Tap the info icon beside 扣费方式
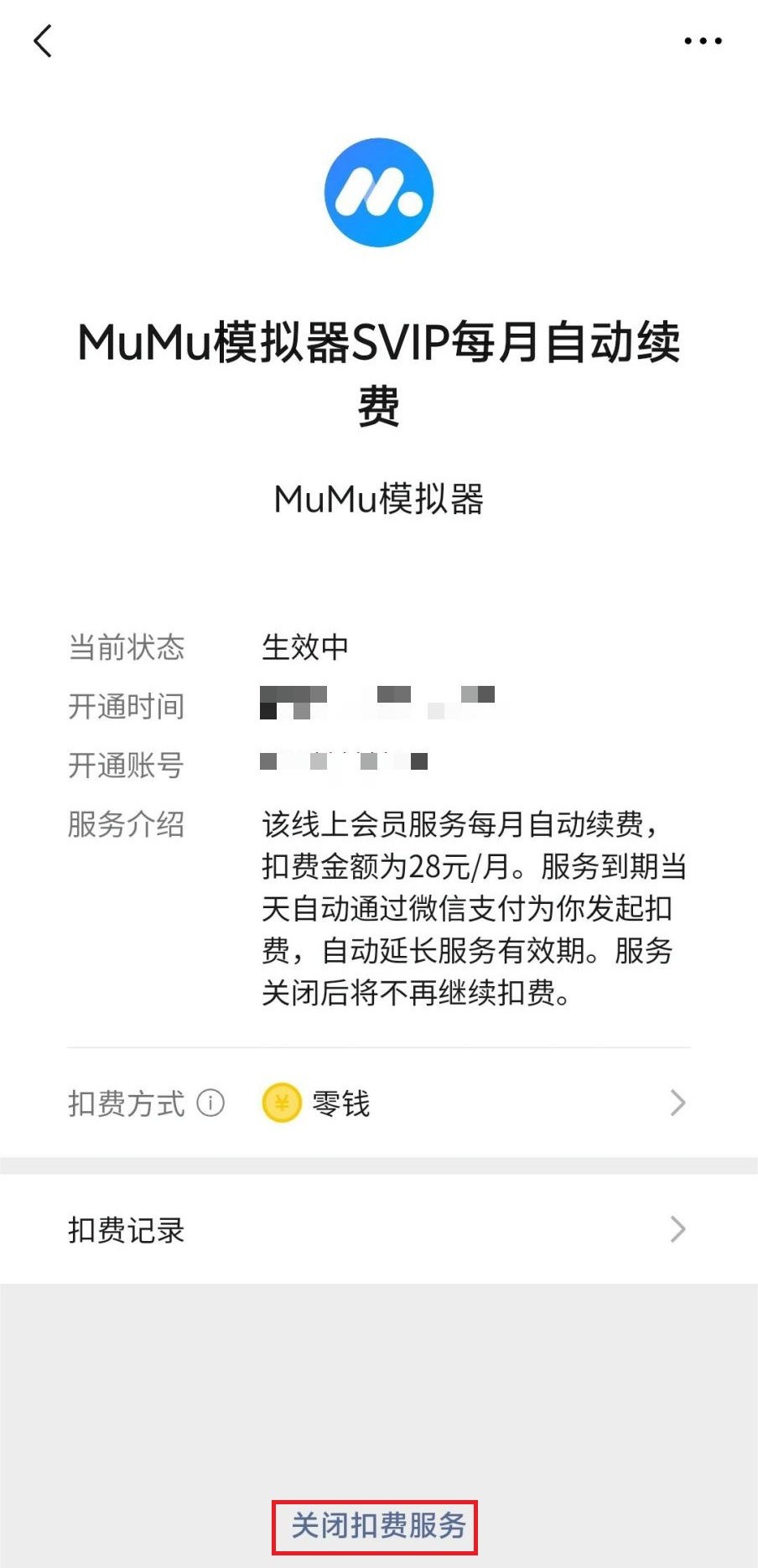The image size is (758, 1568). point(210,1103)
